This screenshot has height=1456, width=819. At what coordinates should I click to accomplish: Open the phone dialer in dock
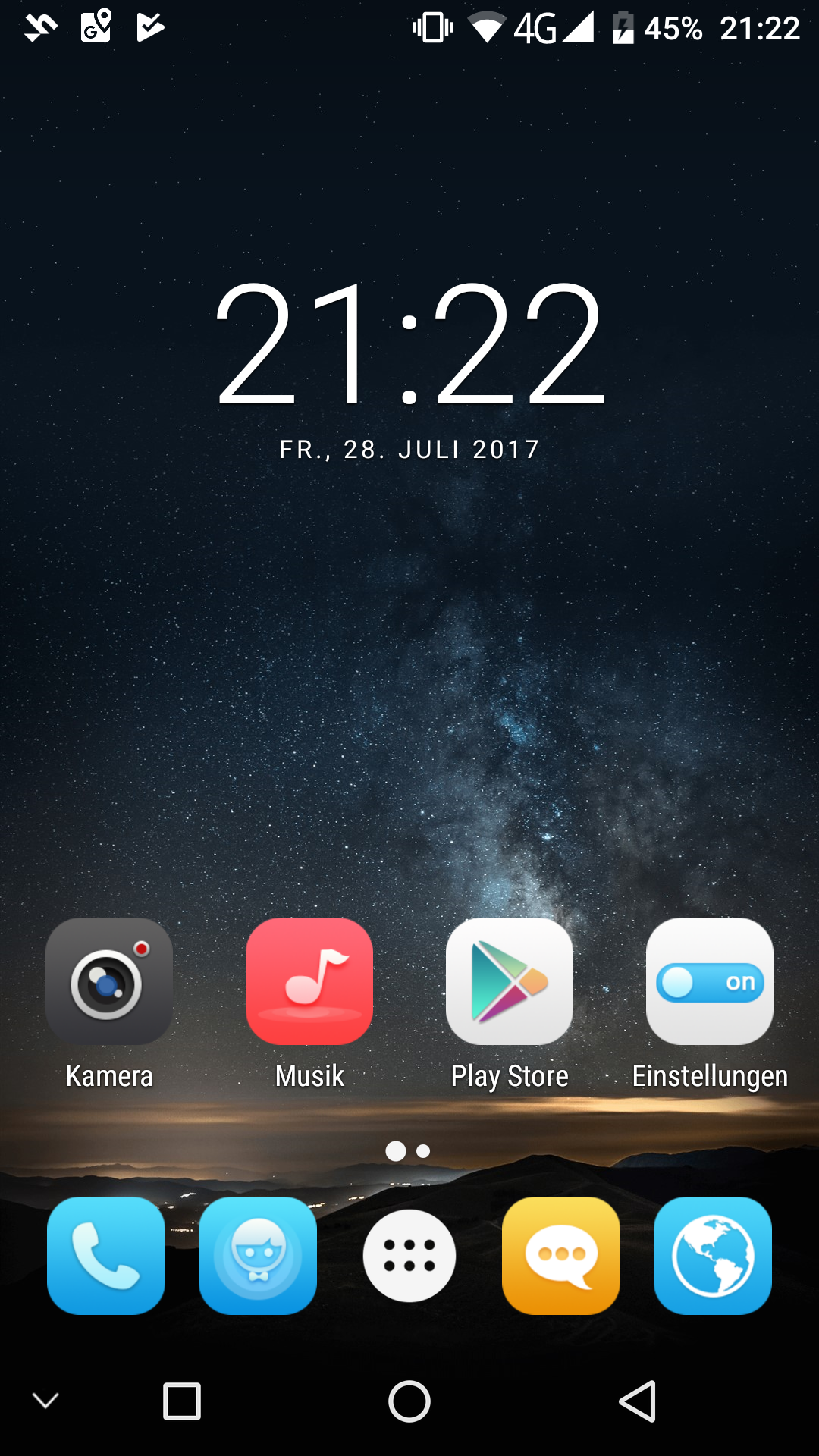(x=106, y=1256)
